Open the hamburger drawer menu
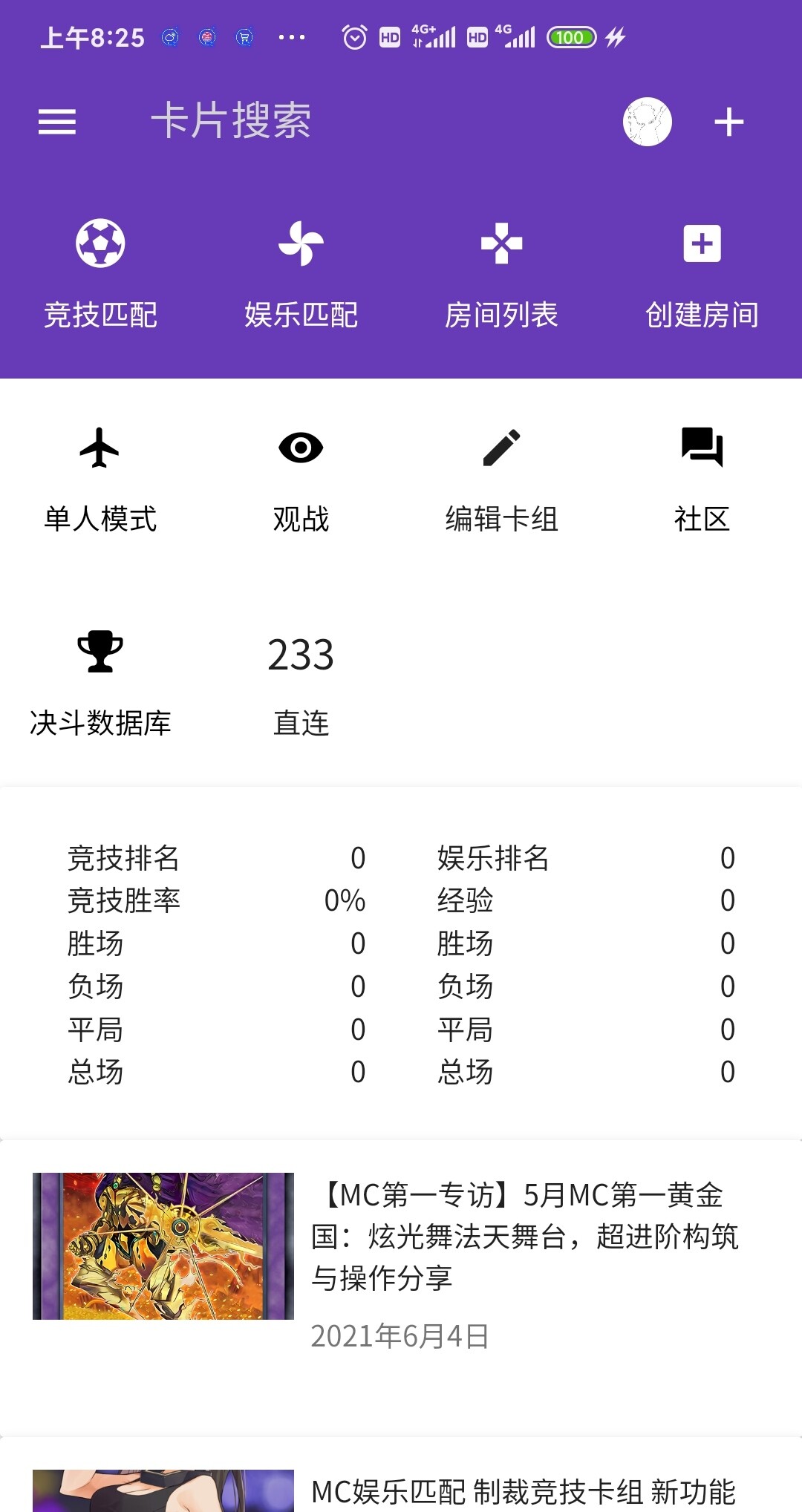Viewport: 802px width, 1512px height. pos(57,122)
